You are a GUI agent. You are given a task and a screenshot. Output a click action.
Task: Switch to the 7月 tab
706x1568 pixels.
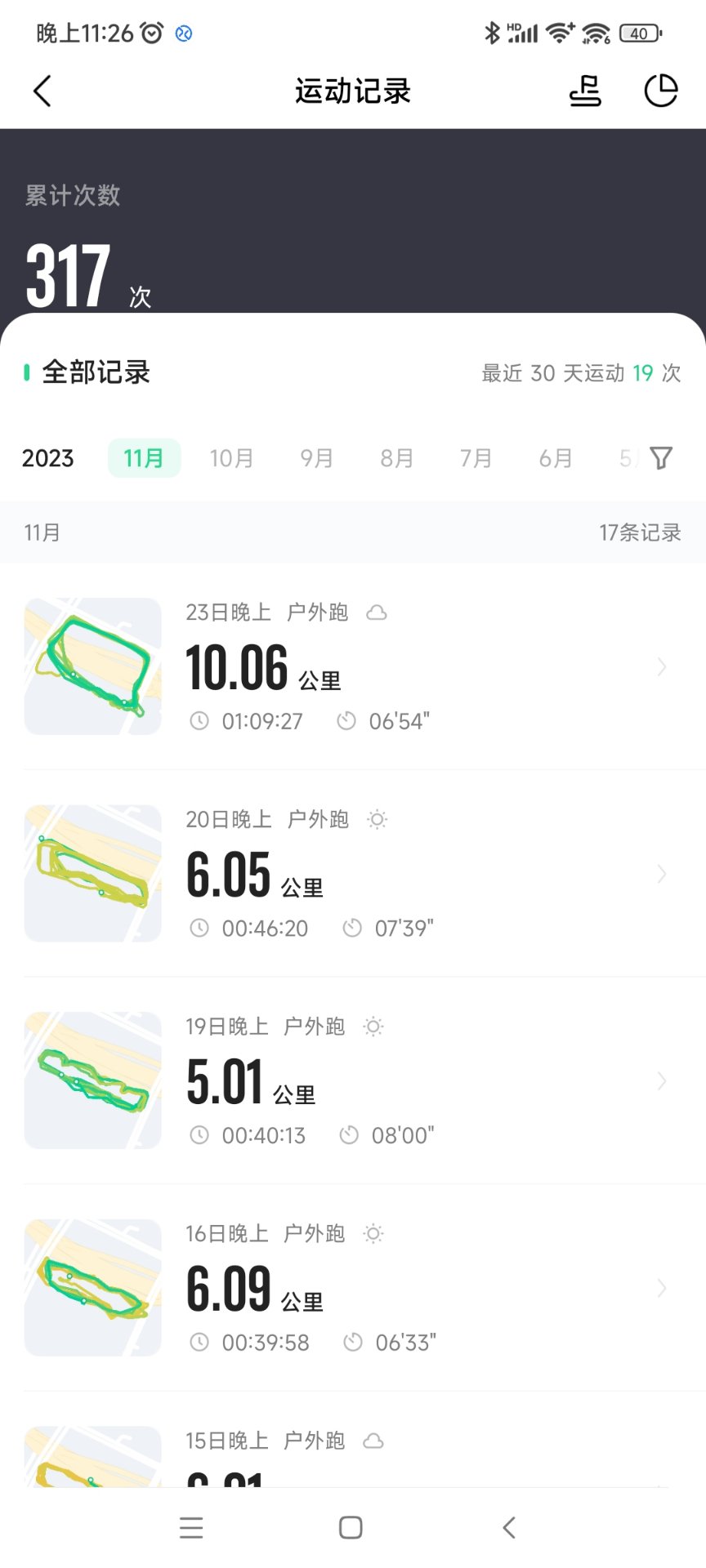[x=476, y=458]
